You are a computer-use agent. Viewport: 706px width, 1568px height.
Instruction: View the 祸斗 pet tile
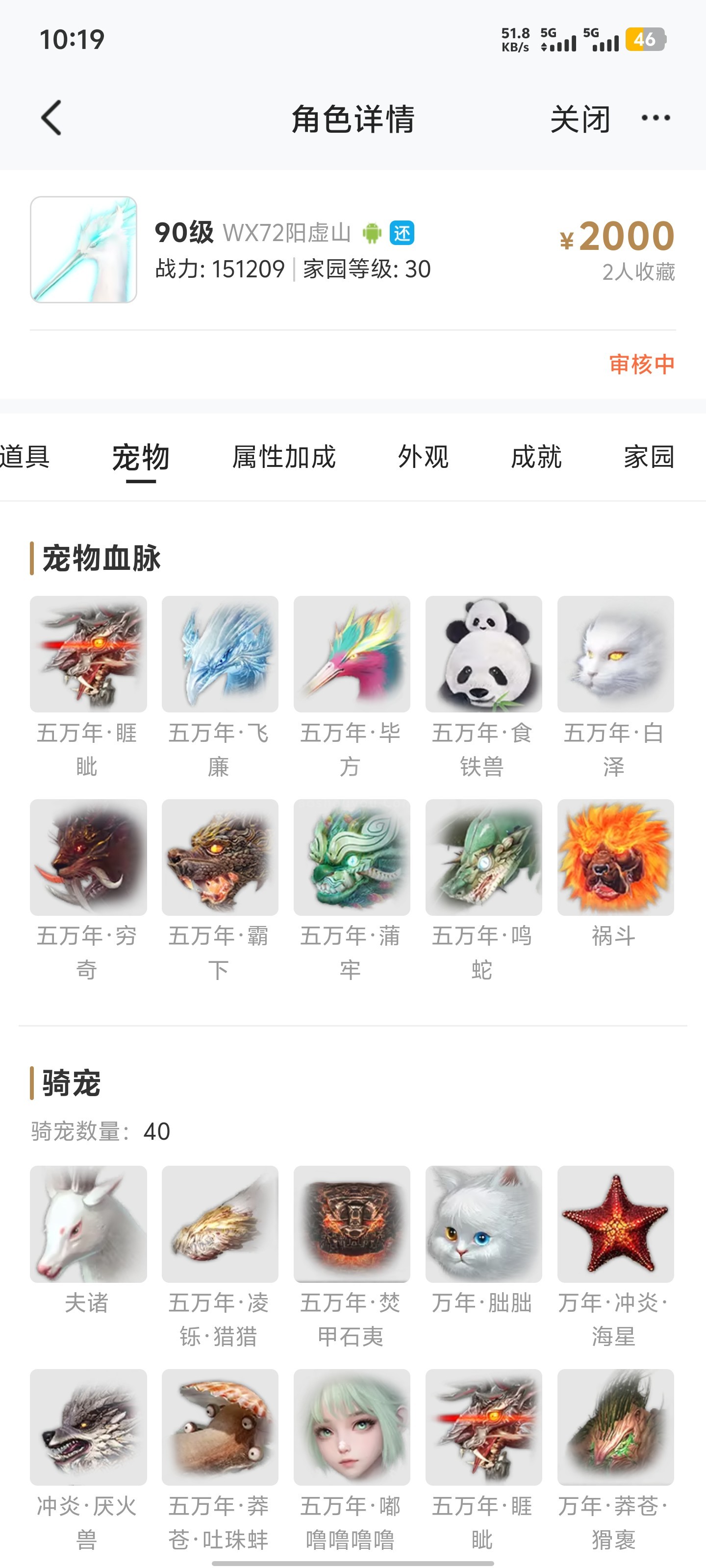pos(615,857)
